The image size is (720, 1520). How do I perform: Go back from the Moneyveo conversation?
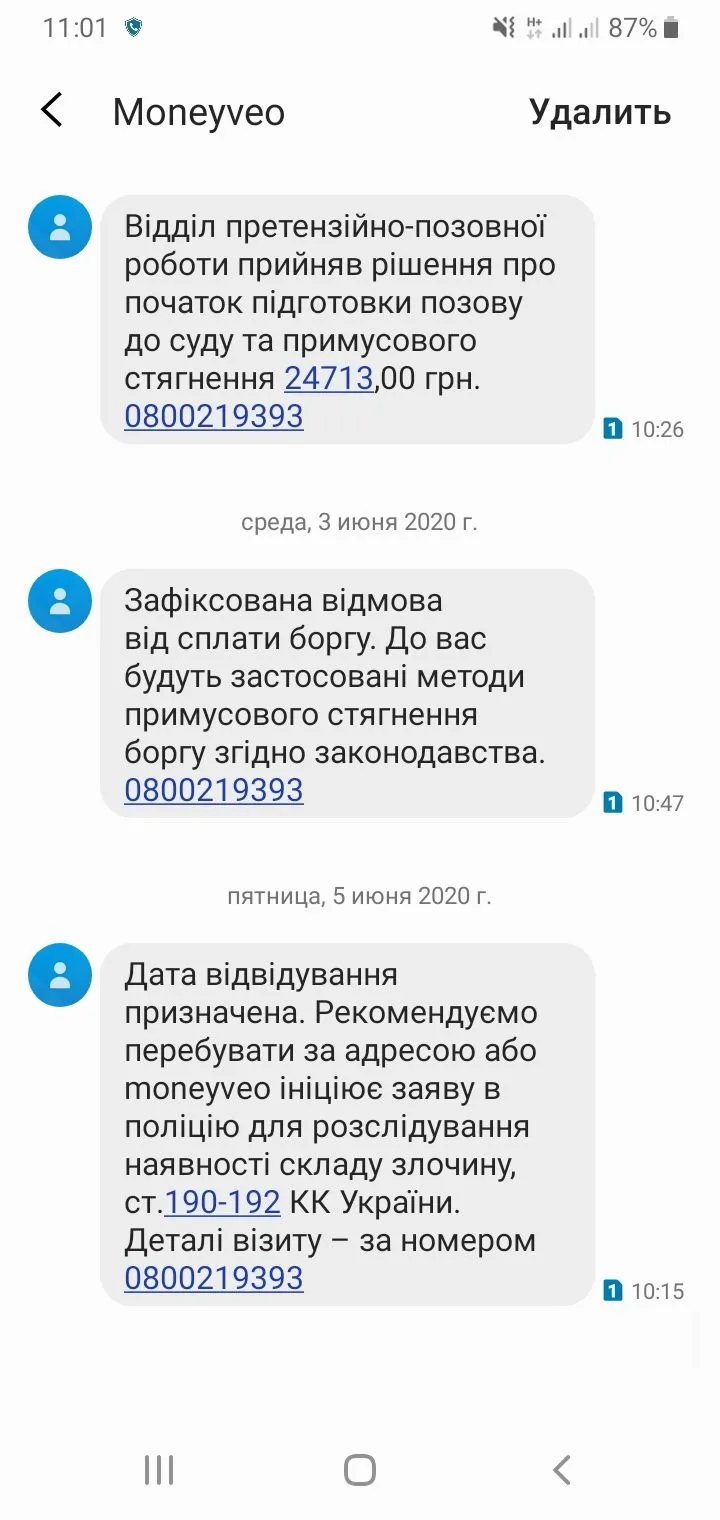point(52,111)
